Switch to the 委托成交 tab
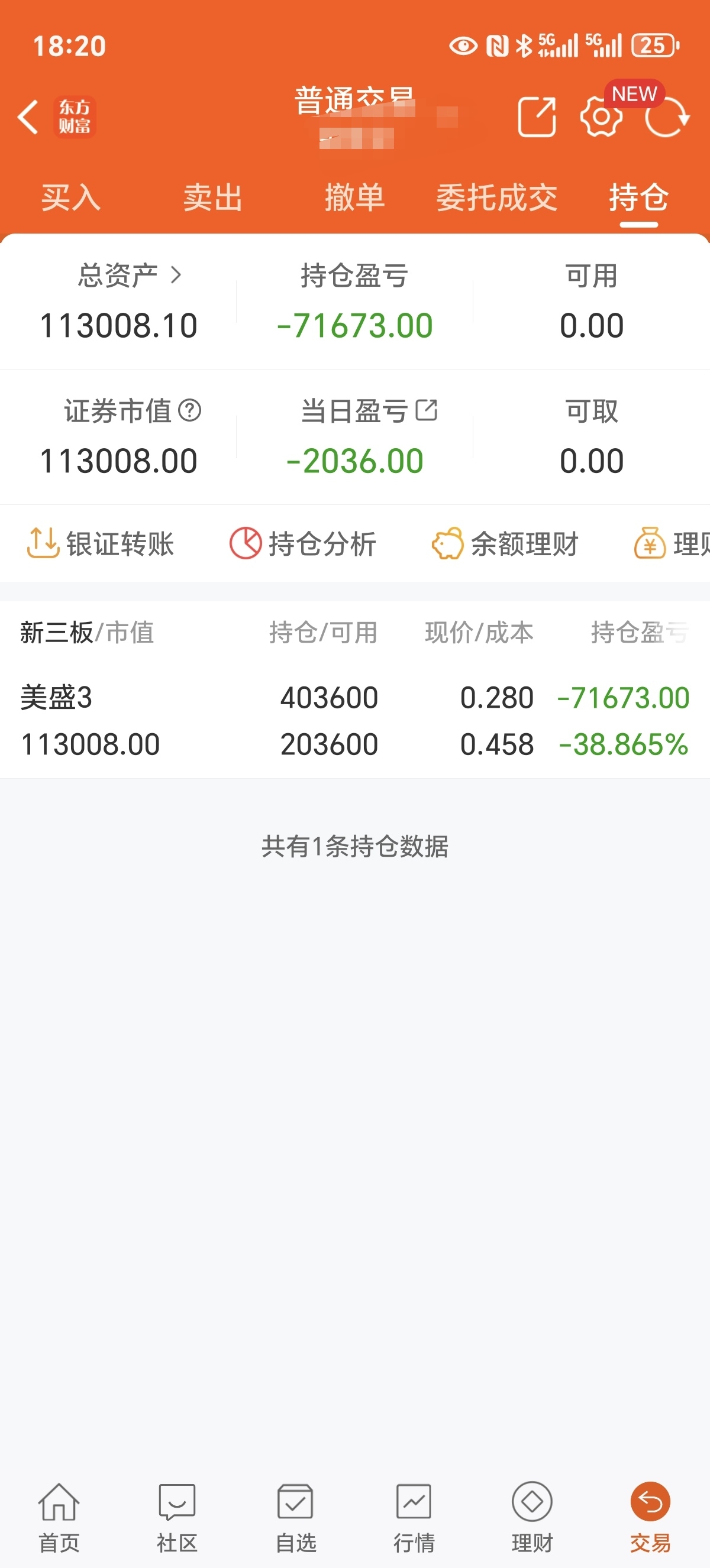Image resolution: width=710 pixels, height=1568 pixels. pyautogui.click(x=497, y=198)
